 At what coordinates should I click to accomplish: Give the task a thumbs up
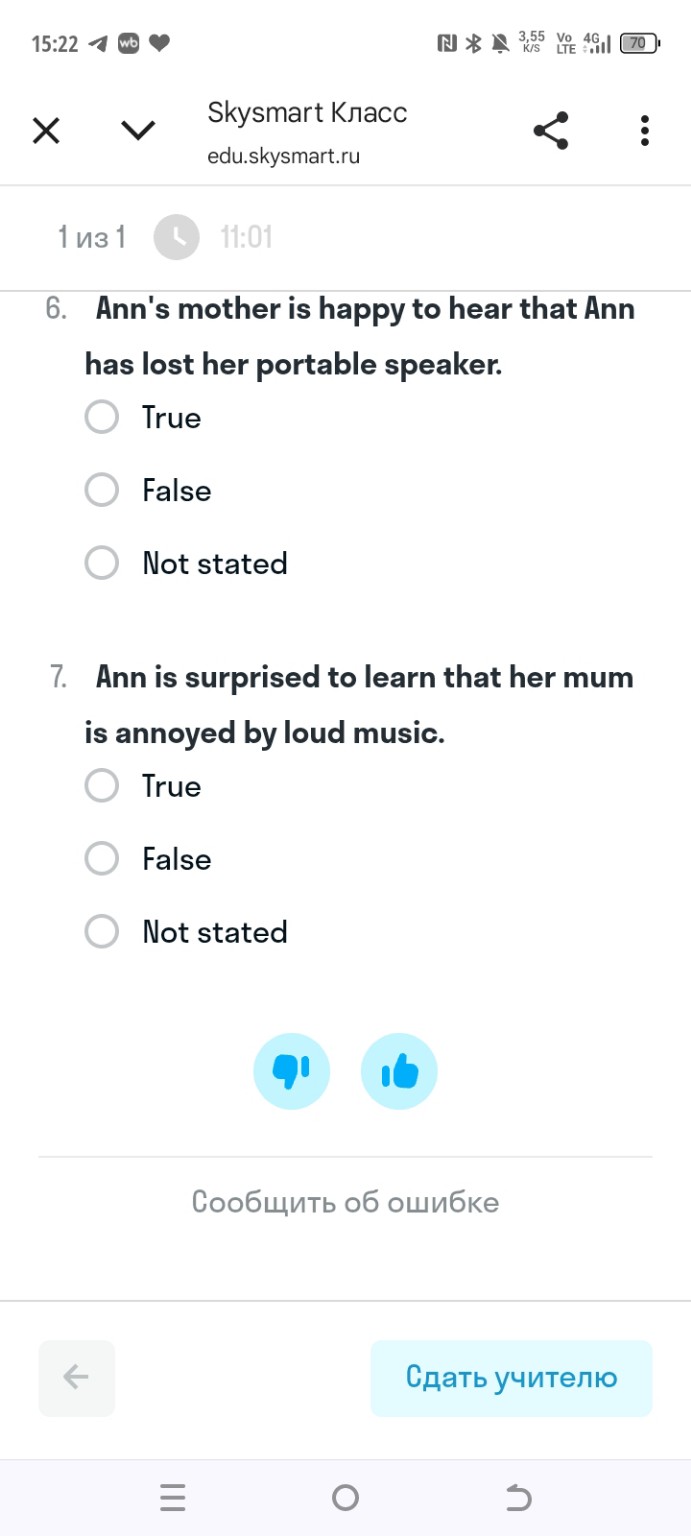point(399,1071)
